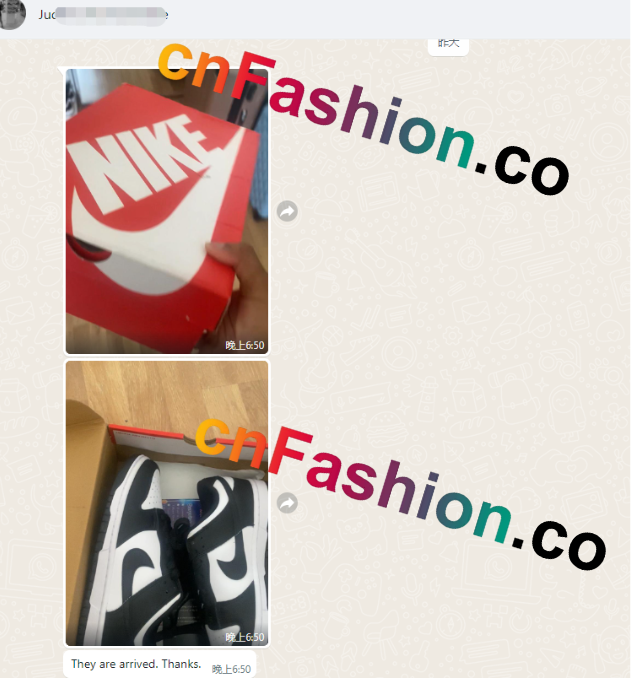Screen dimensions: 631x678
Task: Open the Nike box photo message
Action: [x=166, y=212]
